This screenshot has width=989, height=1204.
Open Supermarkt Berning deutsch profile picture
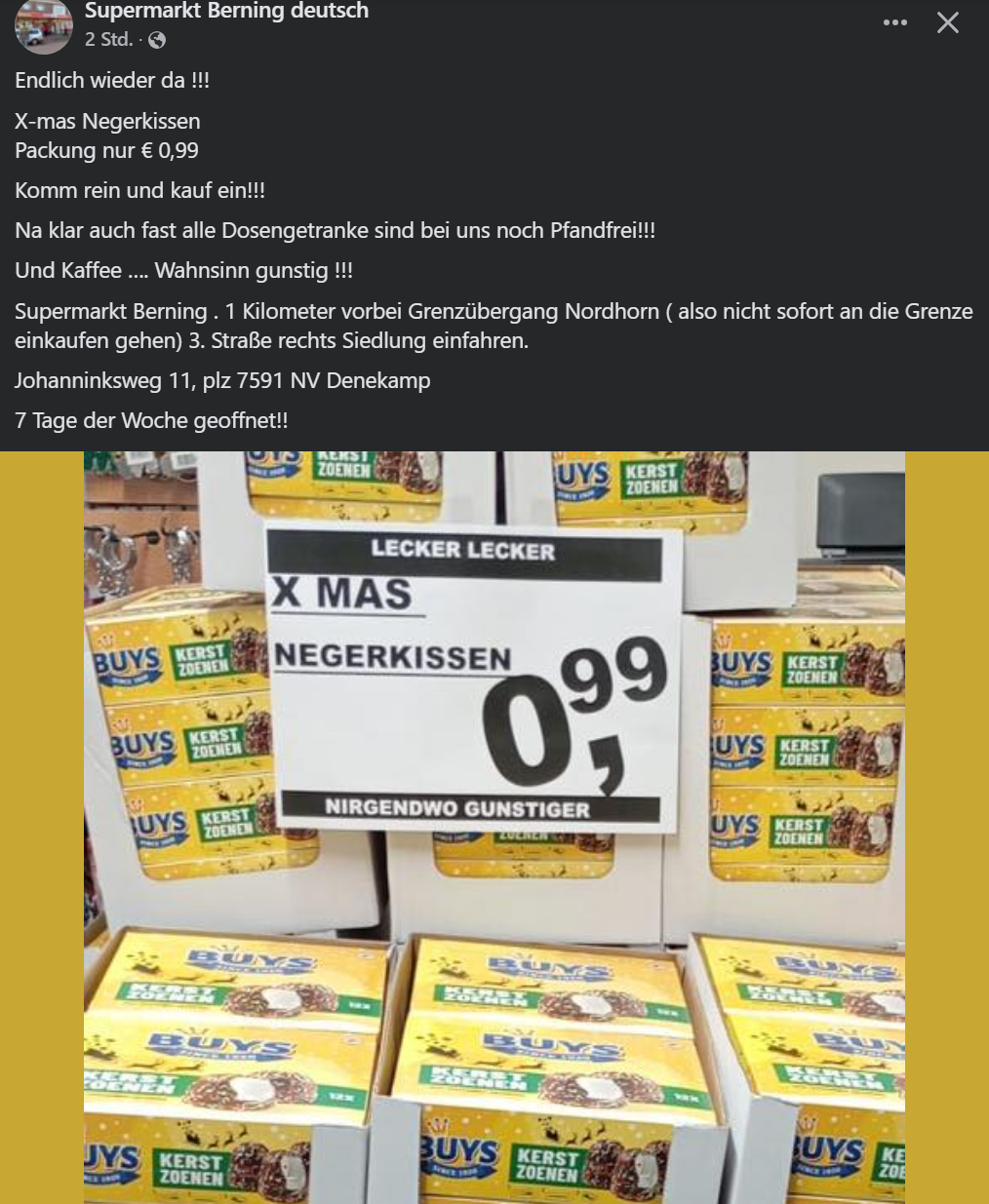coord(43,26)
